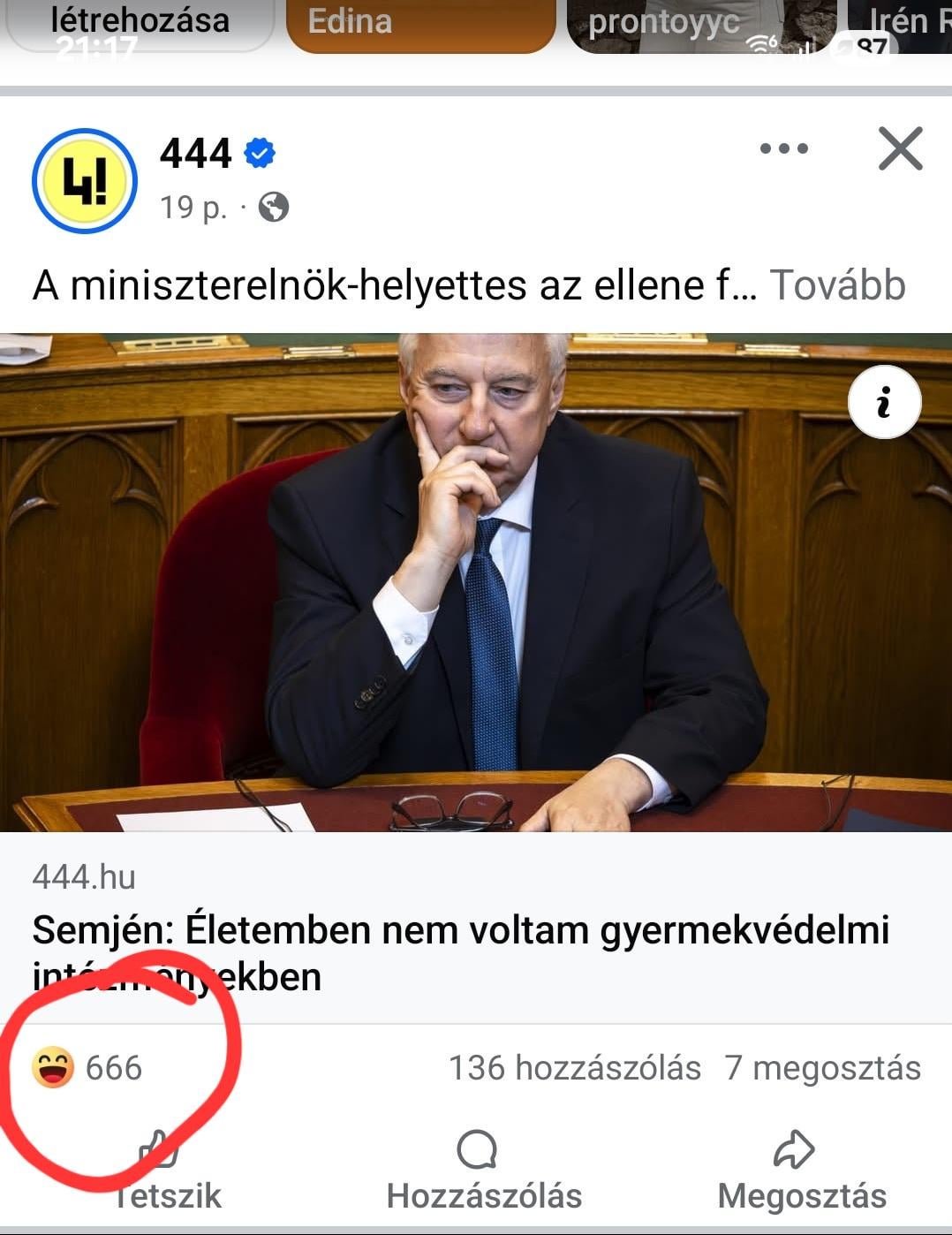View the 7 megosztás shares

click(822, 1067)
